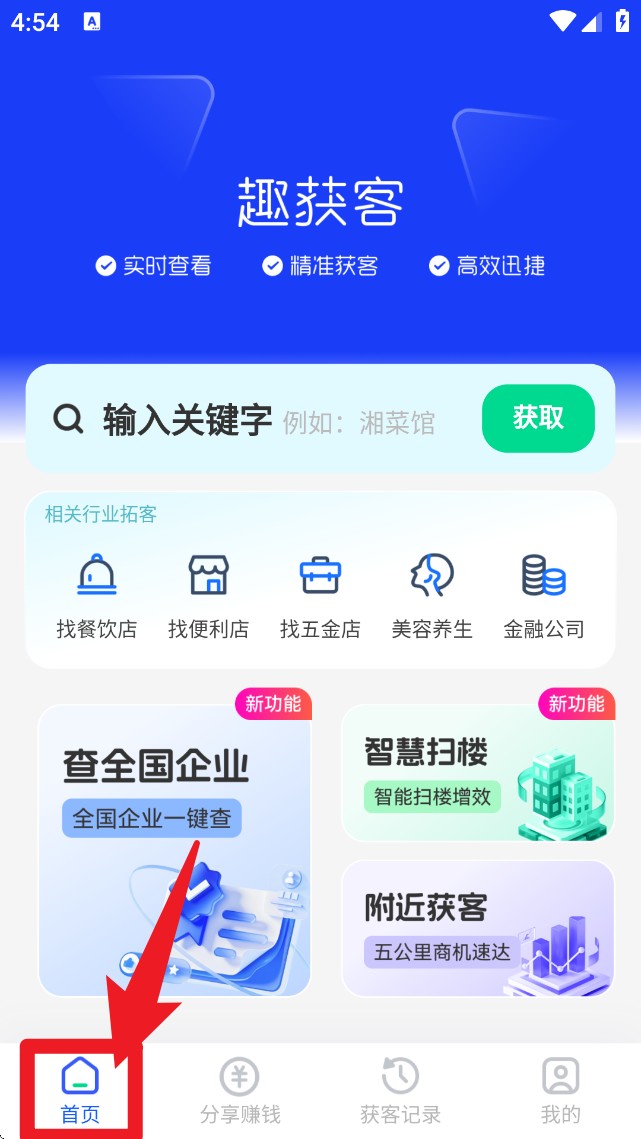
Task: Open the 查全国企业 card
Action: tap(174, 850)
